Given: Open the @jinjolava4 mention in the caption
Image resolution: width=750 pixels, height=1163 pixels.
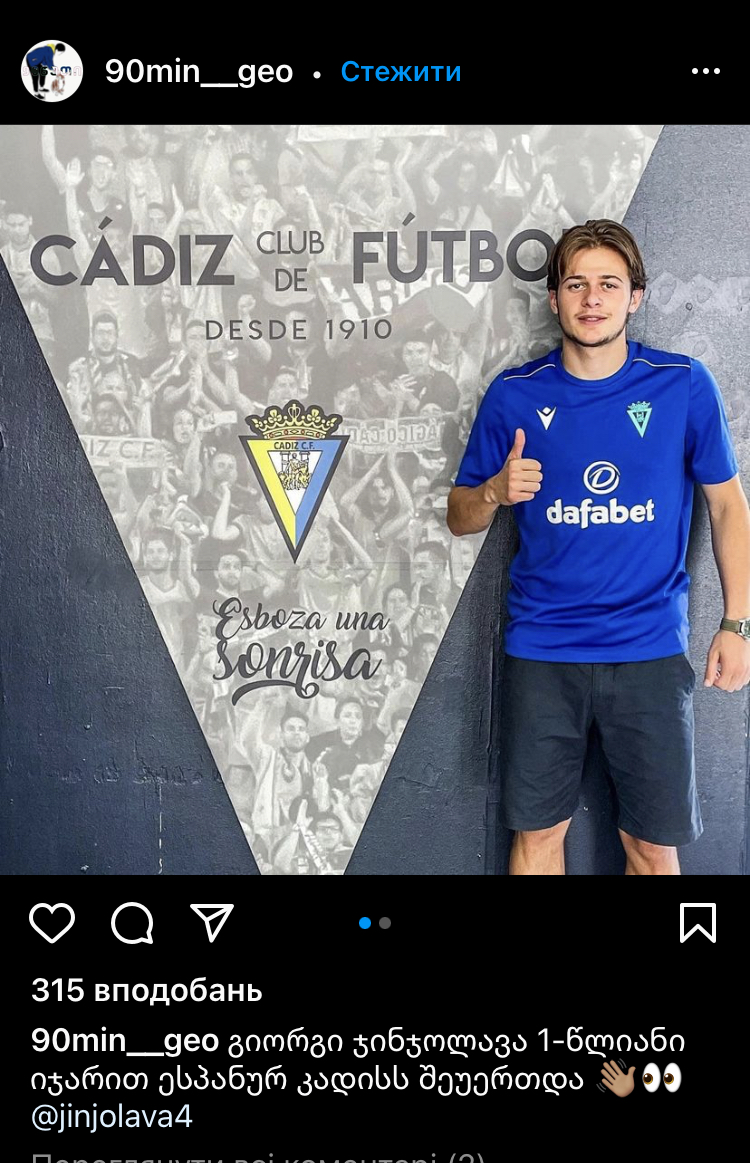Looking at the screenshot, I should point(112,1117).
